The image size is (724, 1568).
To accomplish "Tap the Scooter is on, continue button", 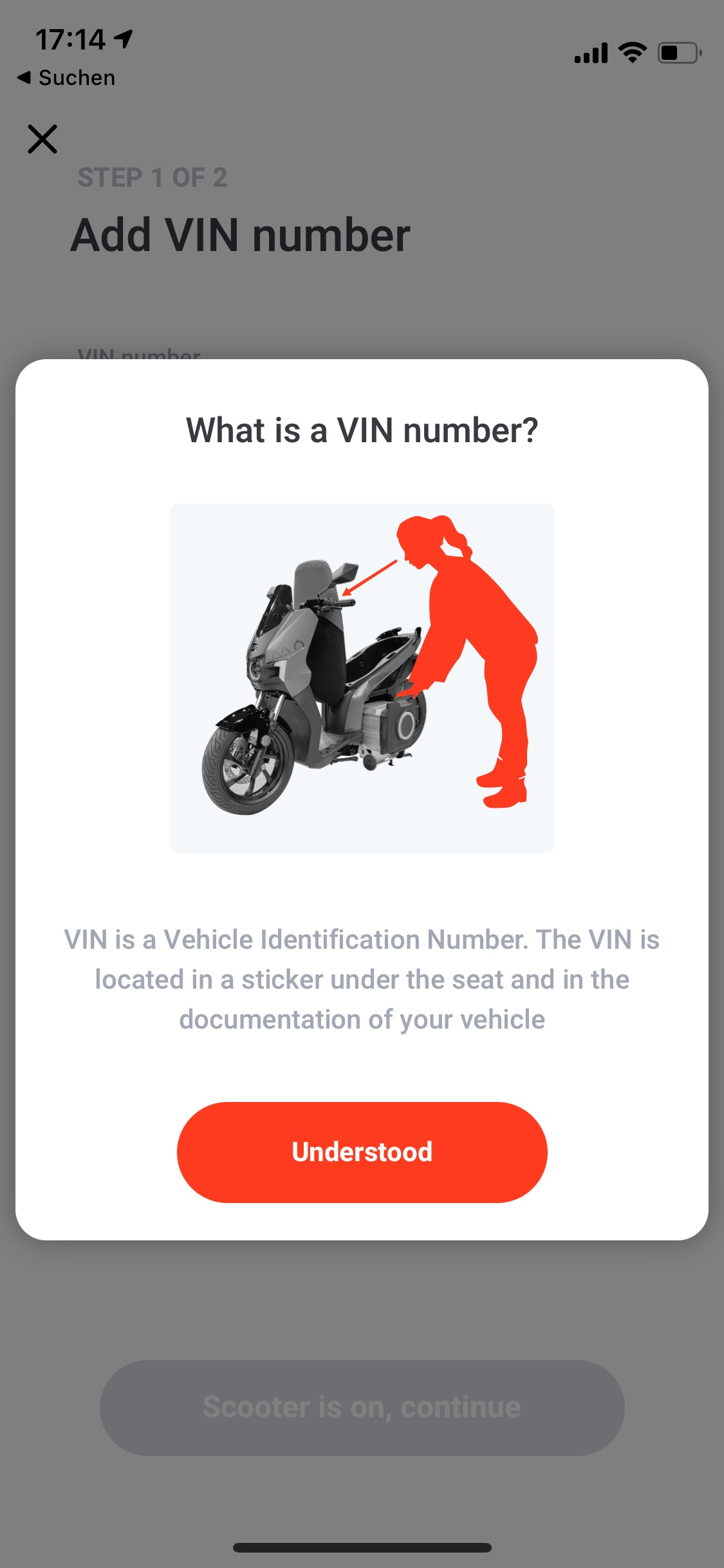I will coord(362,1408).
